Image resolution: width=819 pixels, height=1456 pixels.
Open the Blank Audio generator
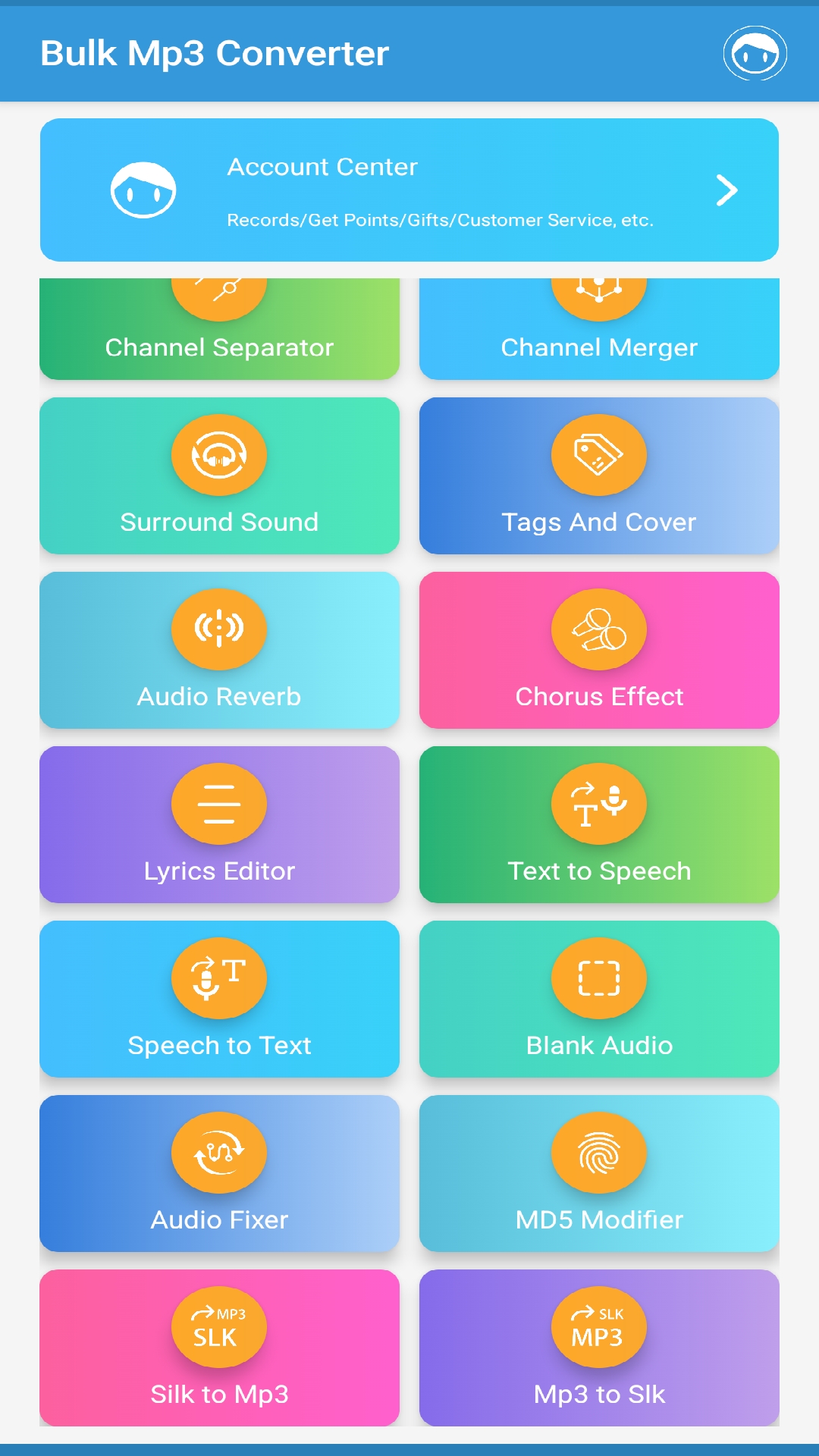tap(599, 999)
